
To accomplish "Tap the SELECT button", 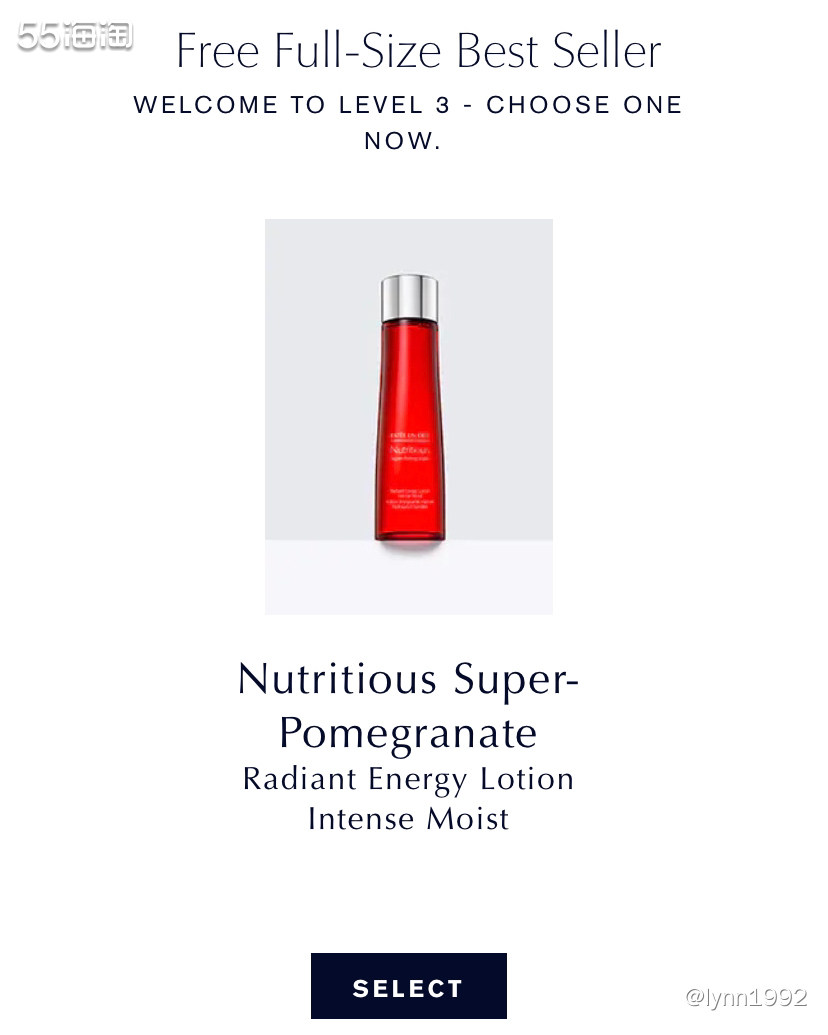I will click(408, 987).
